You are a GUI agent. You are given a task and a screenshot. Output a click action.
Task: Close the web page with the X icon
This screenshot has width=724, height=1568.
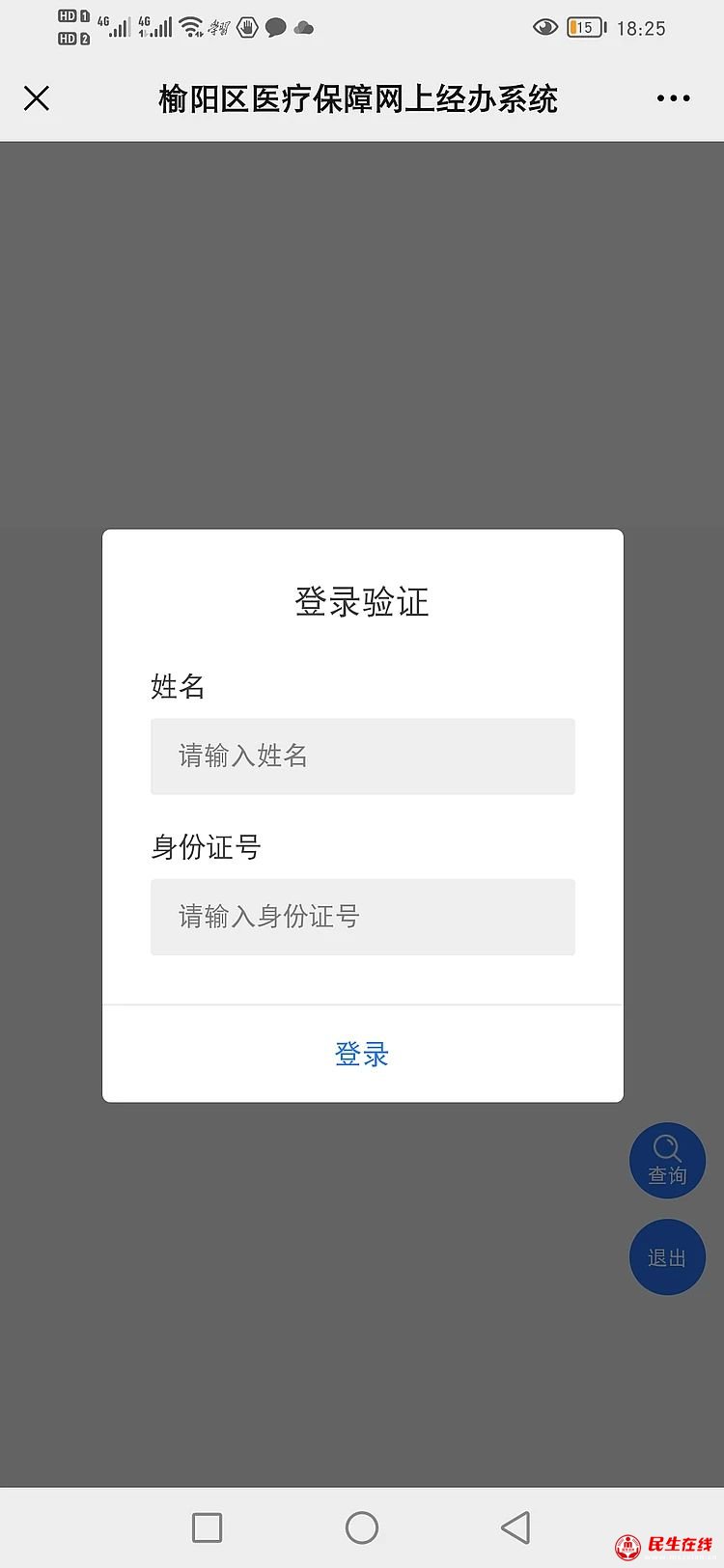[37, 98]
